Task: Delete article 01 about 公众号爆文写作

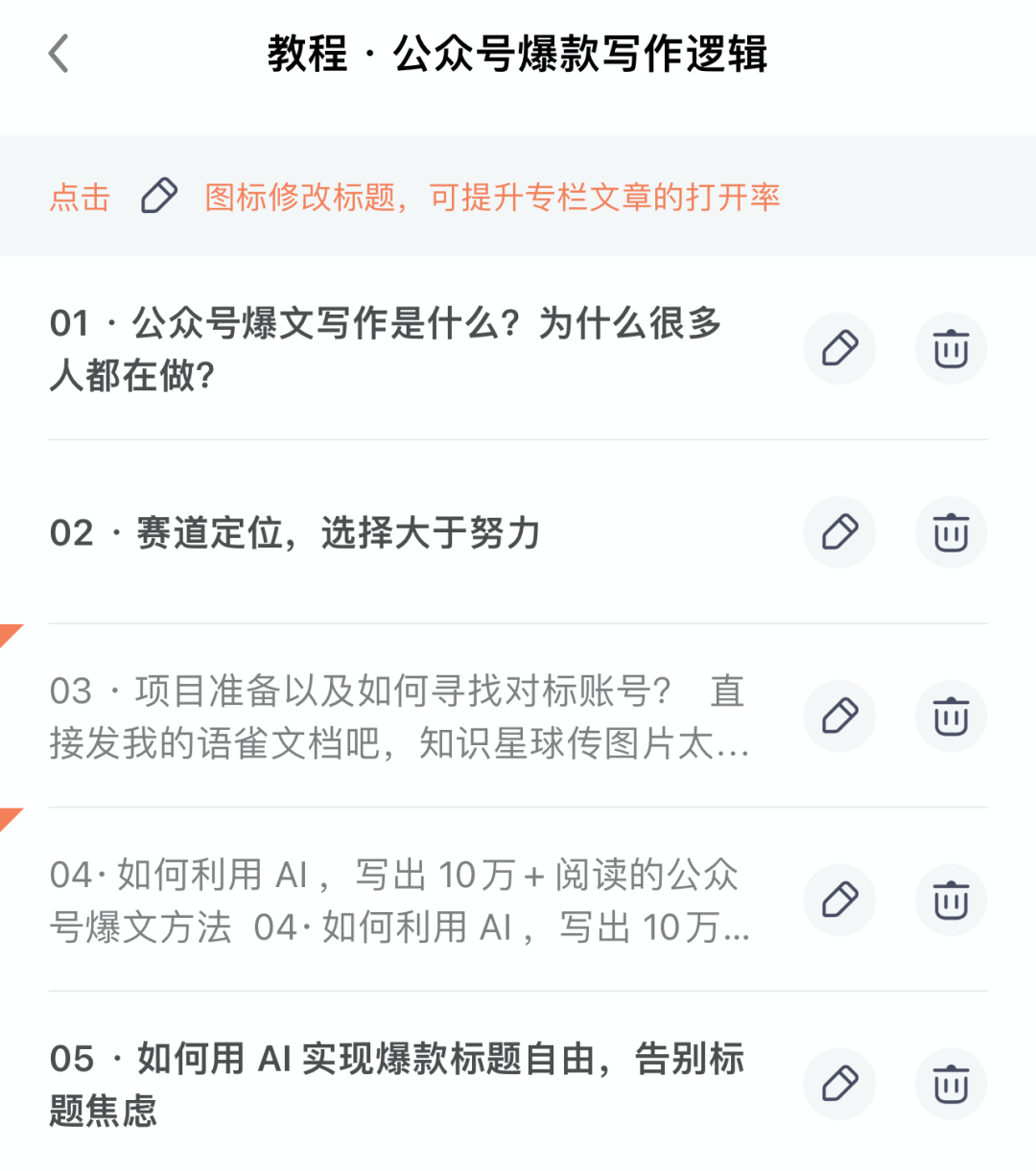Action: point(951,348)
